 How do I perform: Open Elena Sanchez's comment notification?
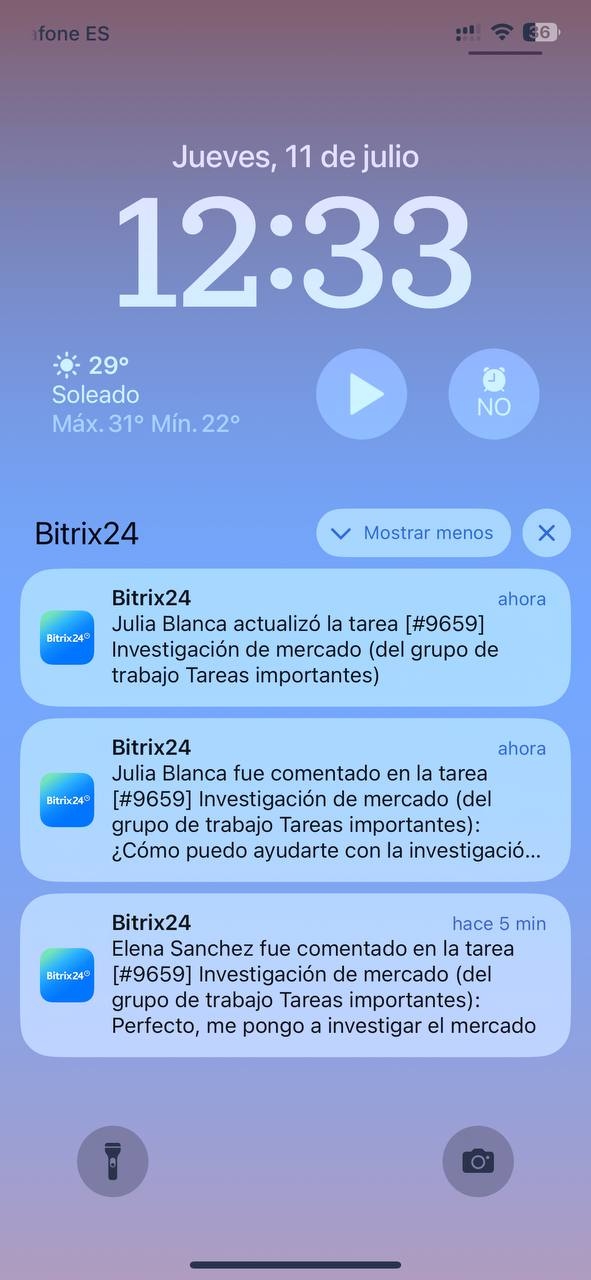pos(295,975)
